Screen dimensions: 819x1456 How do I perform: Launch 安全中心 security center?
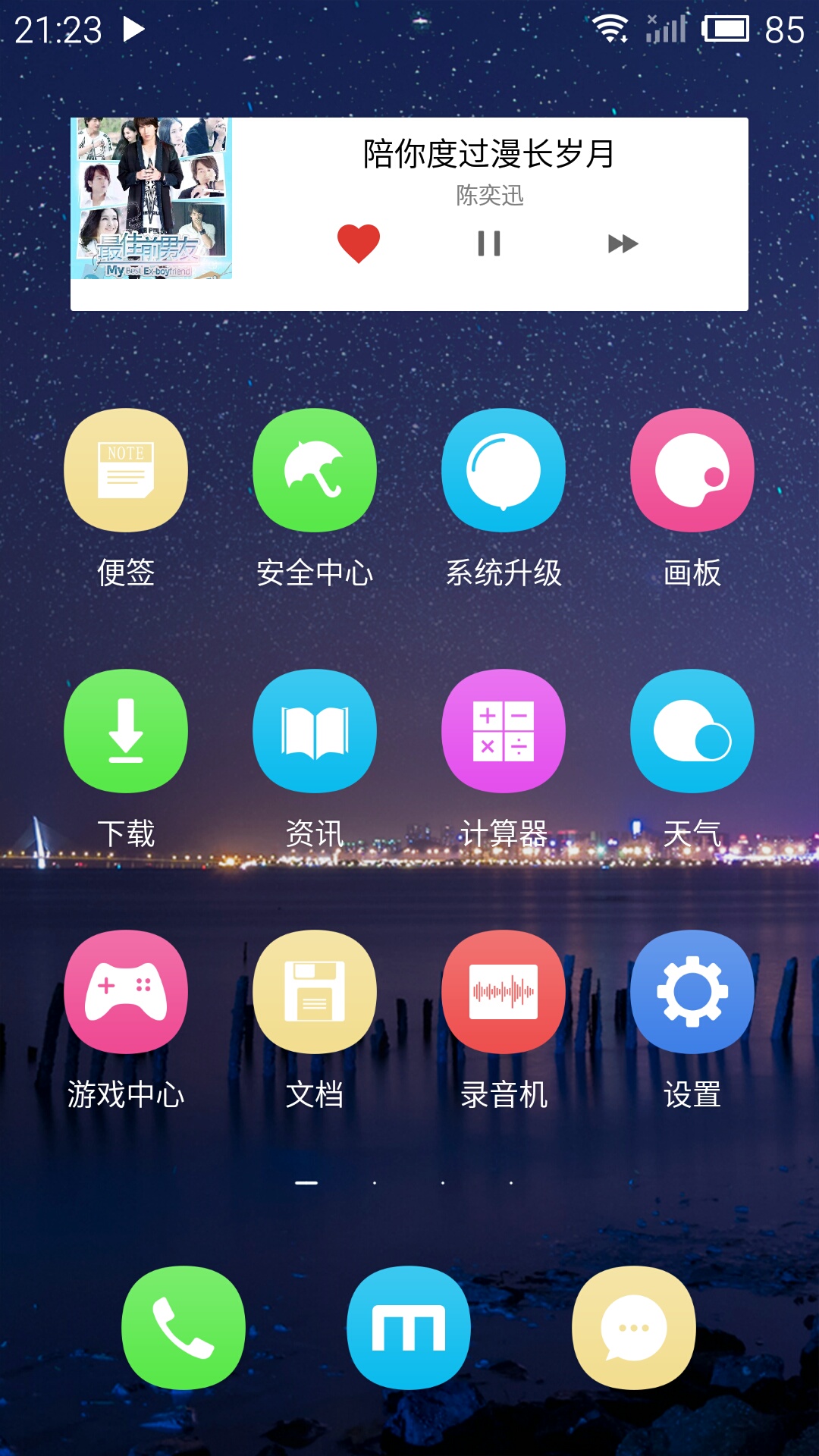(315, 470)
